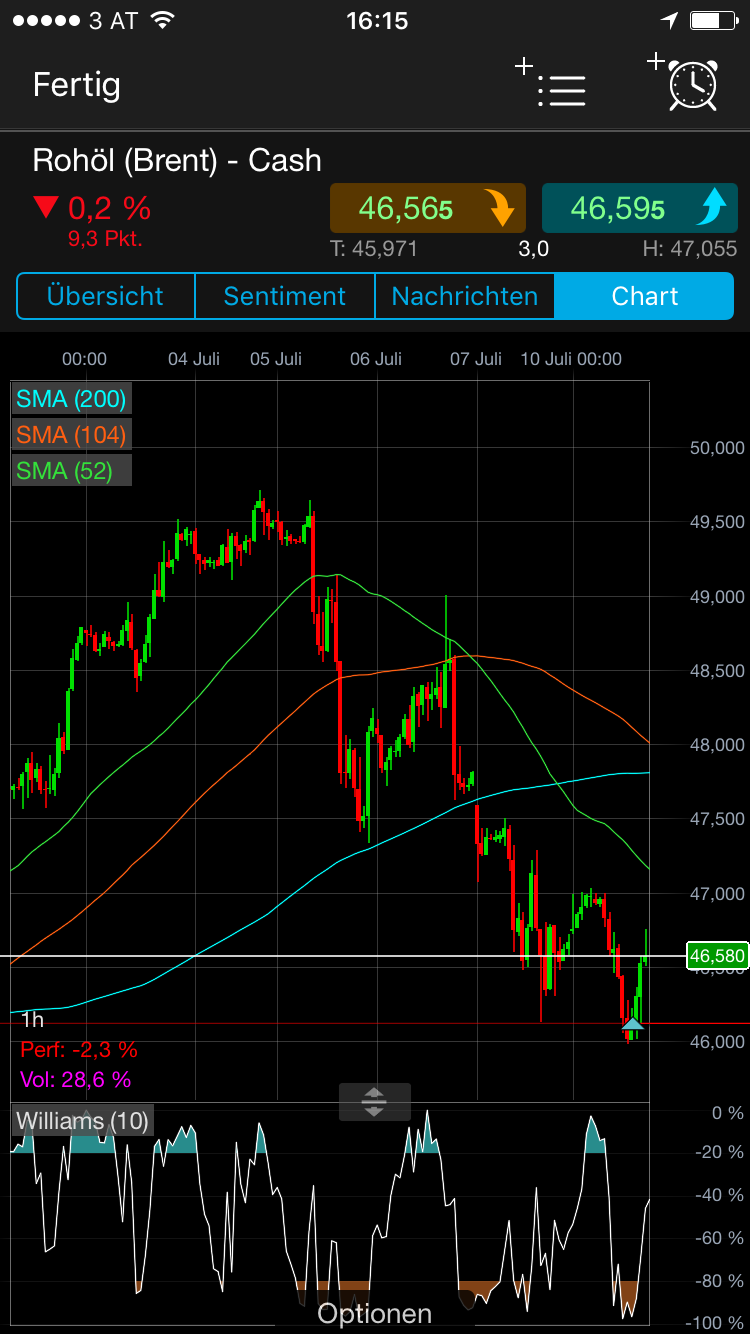Tap Fertig to close the view
This screenshot has height=1334, width=750.
pyautogui.click(x=76, y=85)
